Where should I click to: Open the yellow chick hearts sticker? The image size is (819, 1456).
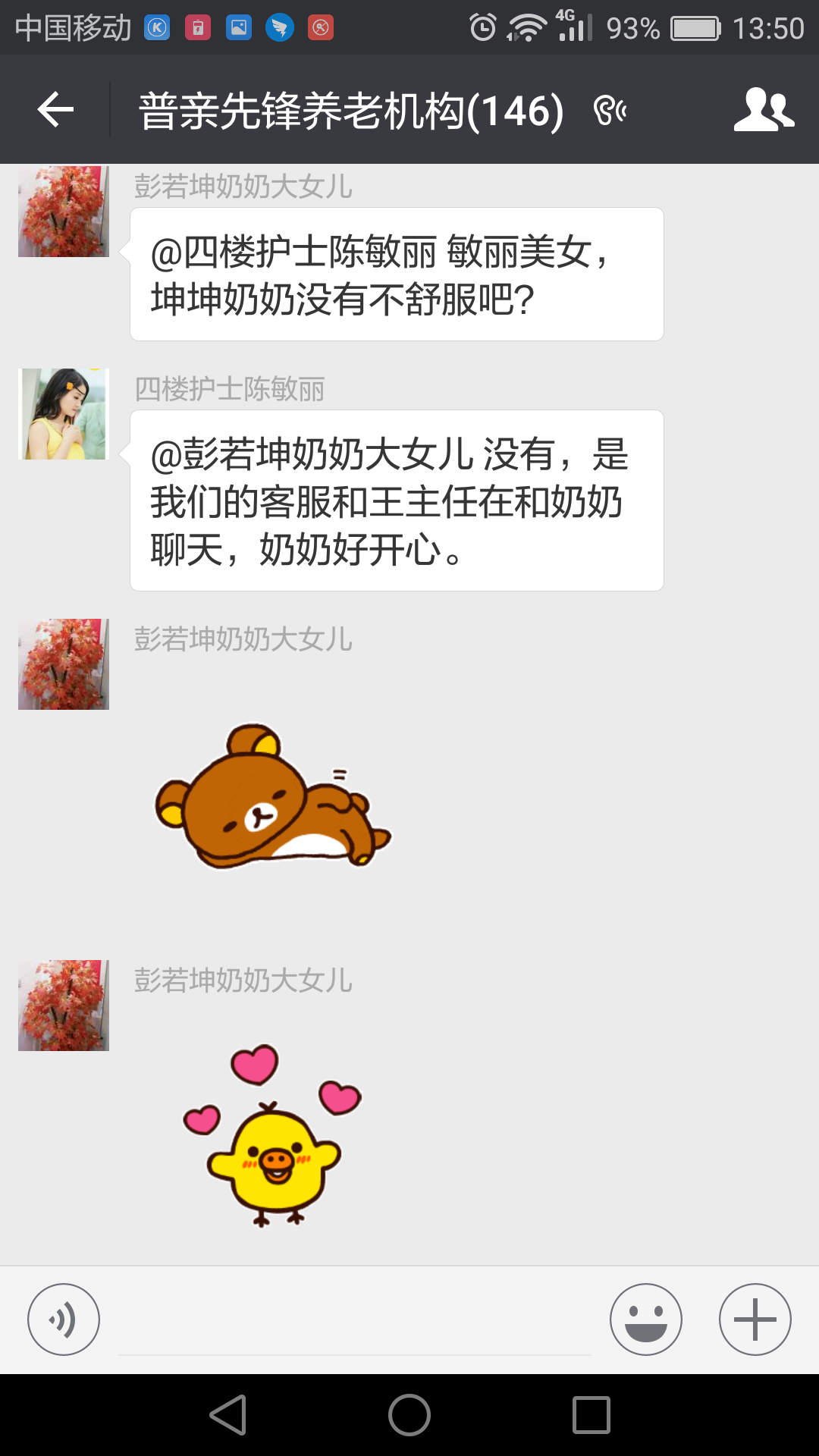click(273, 1135)
